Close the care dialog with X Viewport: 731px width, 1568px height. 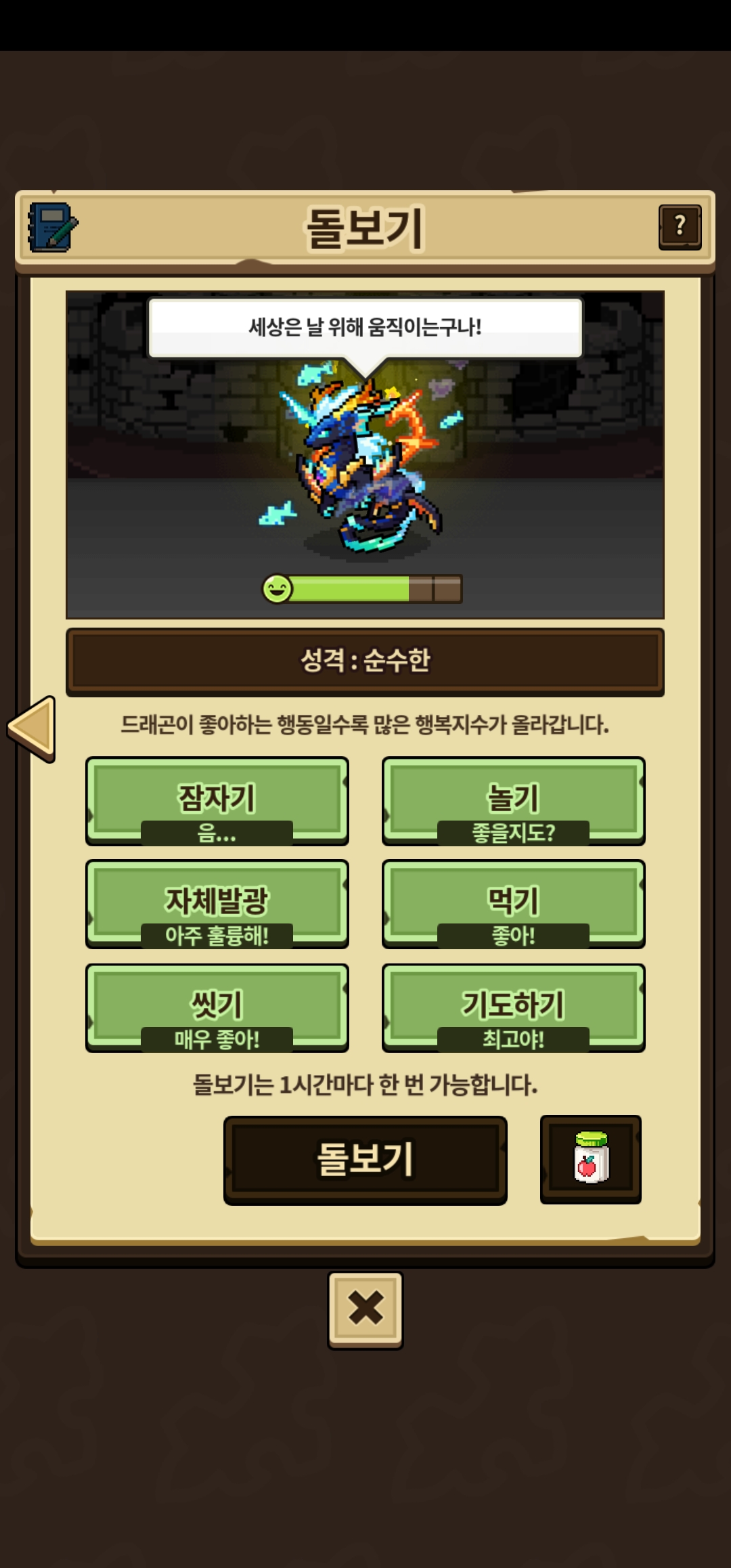pyautogui.click(x=365, y=1309)
